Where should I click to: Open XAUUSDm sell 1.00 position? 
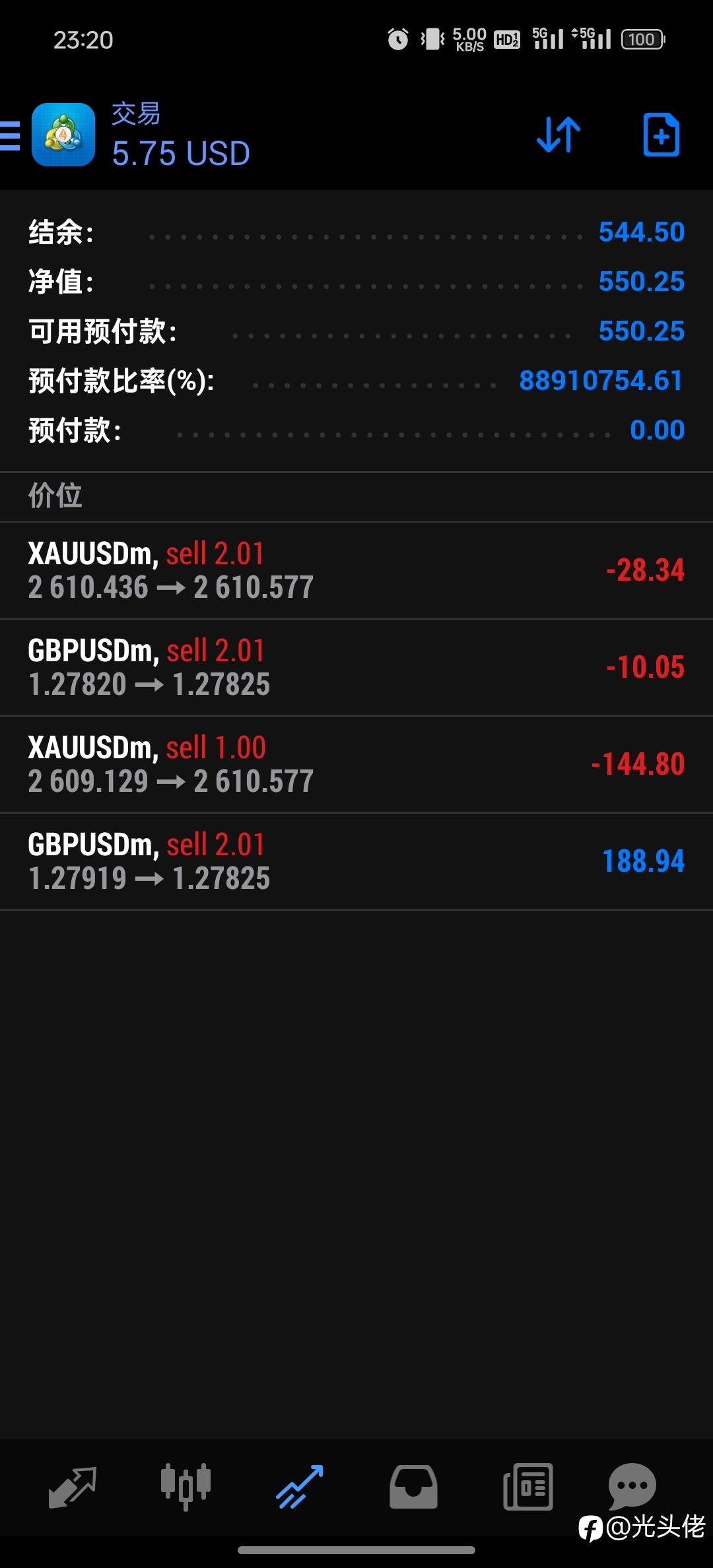pos(356,764)
